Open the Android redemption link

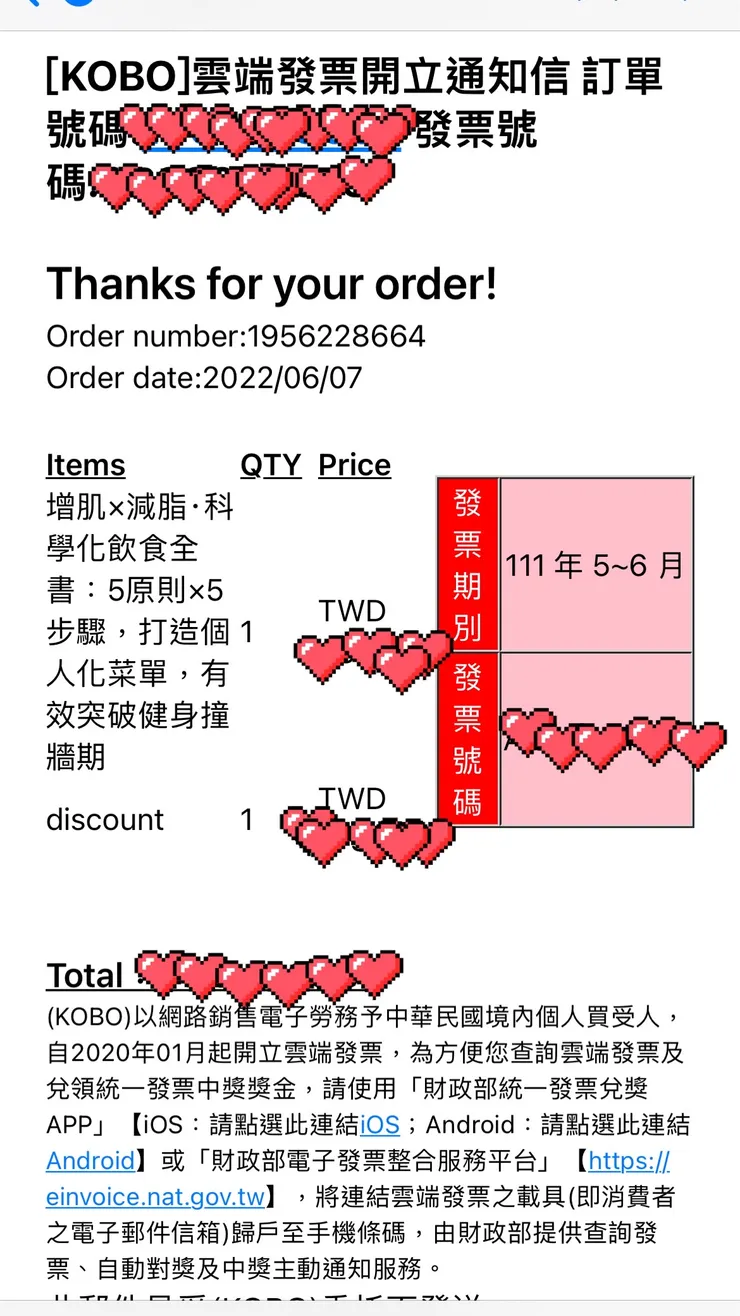click(90, 1161)
